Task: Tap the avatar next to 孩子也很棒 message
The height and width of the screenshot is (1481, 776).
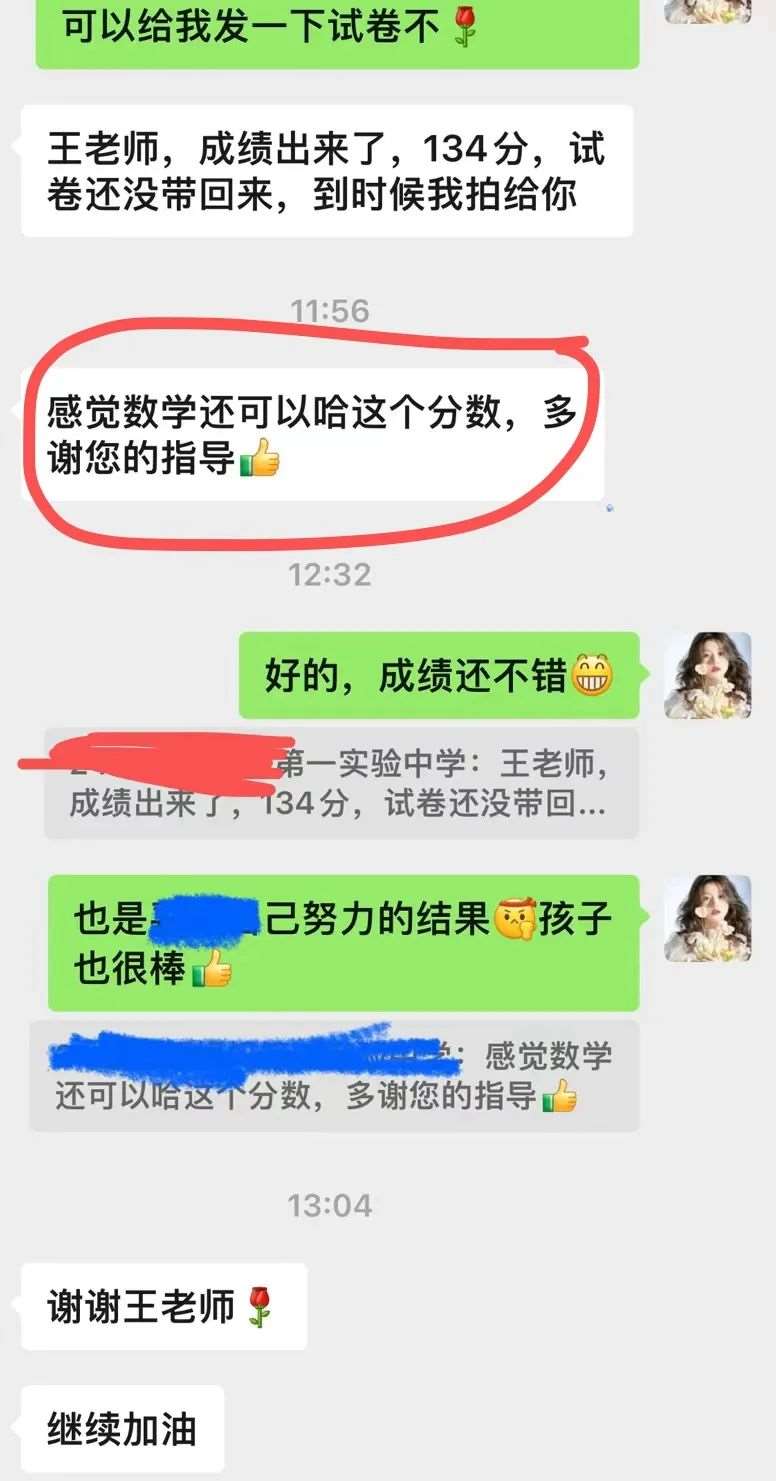Action: coord(707,918)
